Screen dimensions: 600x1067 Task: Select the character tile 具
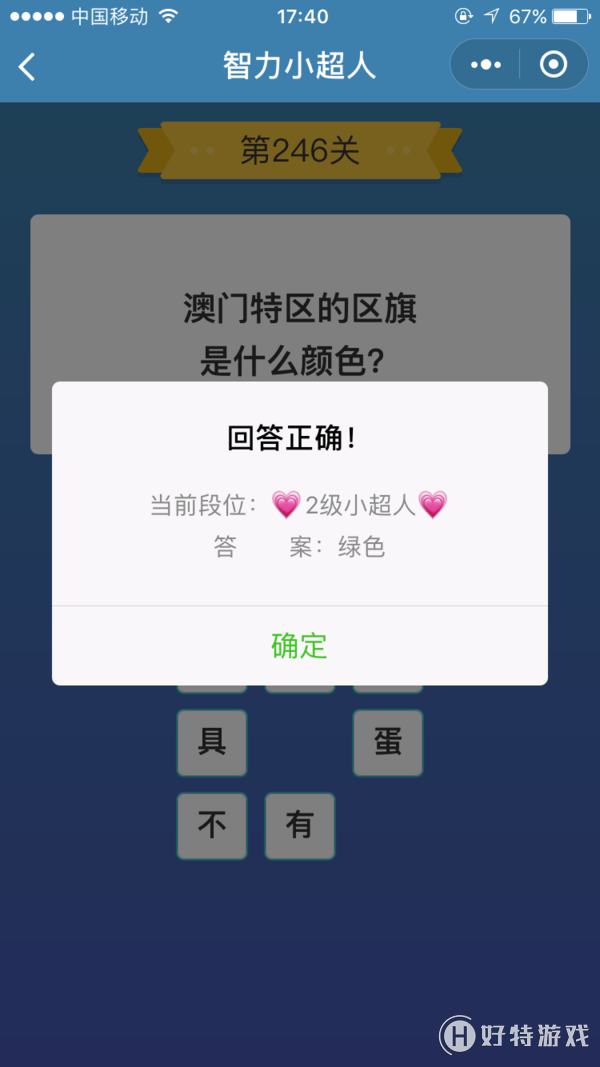[212, 743]
